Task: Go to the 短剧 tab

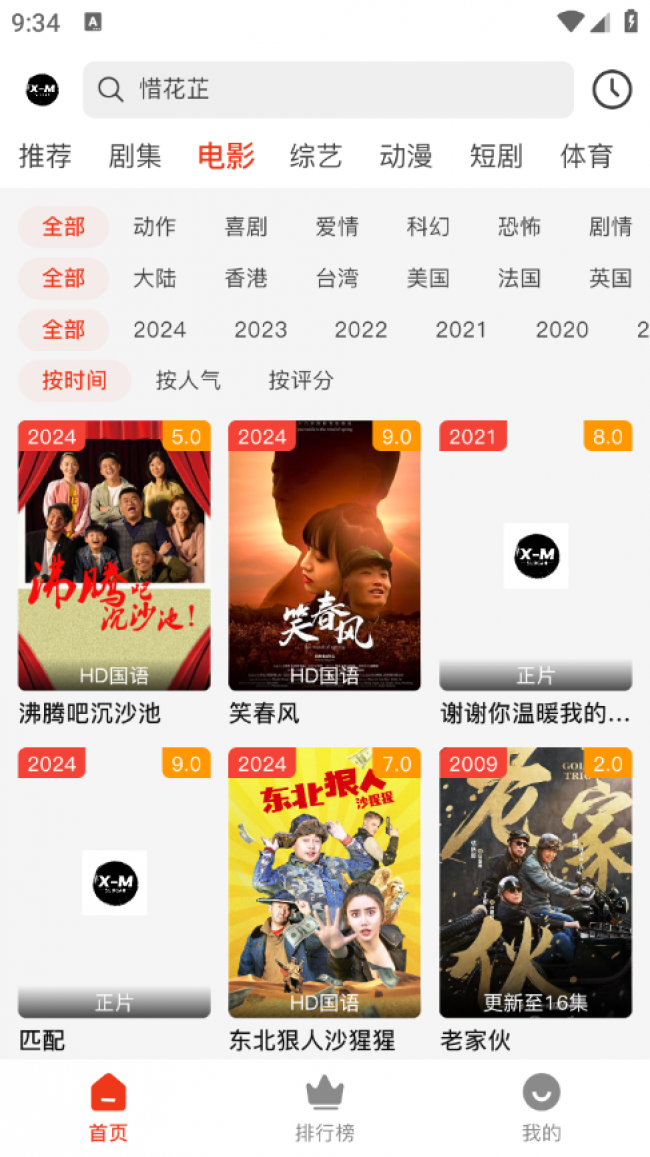Action: pos(496,156)
